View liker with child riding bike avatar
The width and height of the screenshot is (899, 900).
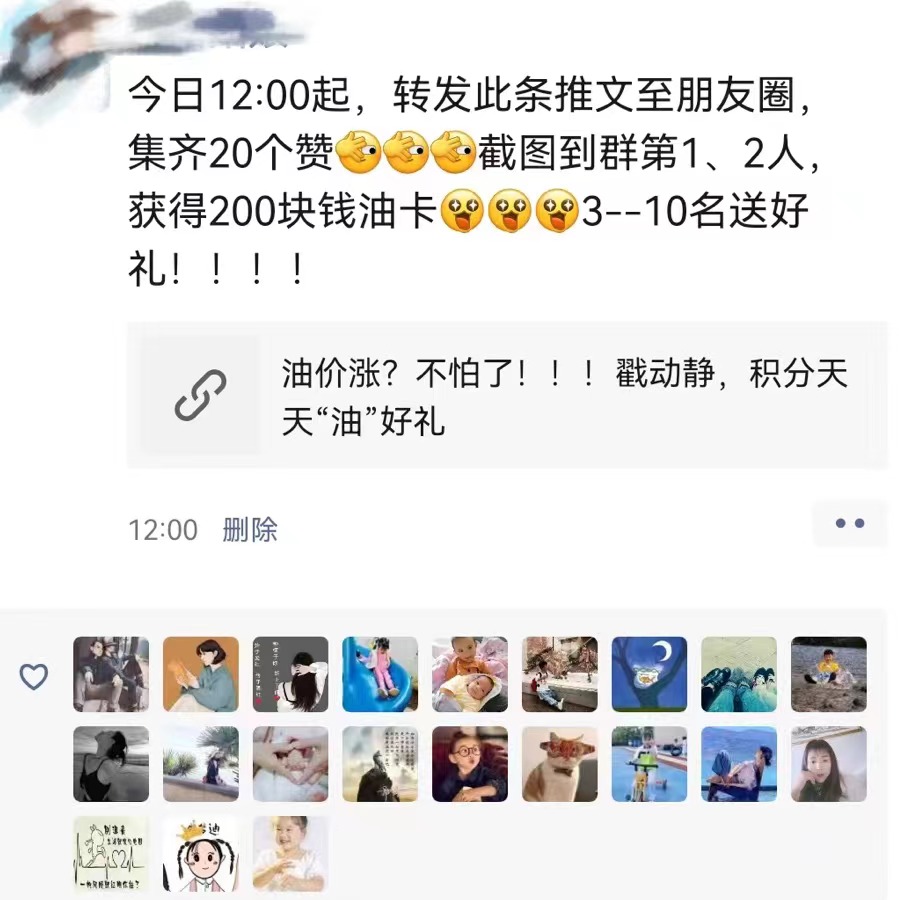pyautogui.click(x=649, y=764)
